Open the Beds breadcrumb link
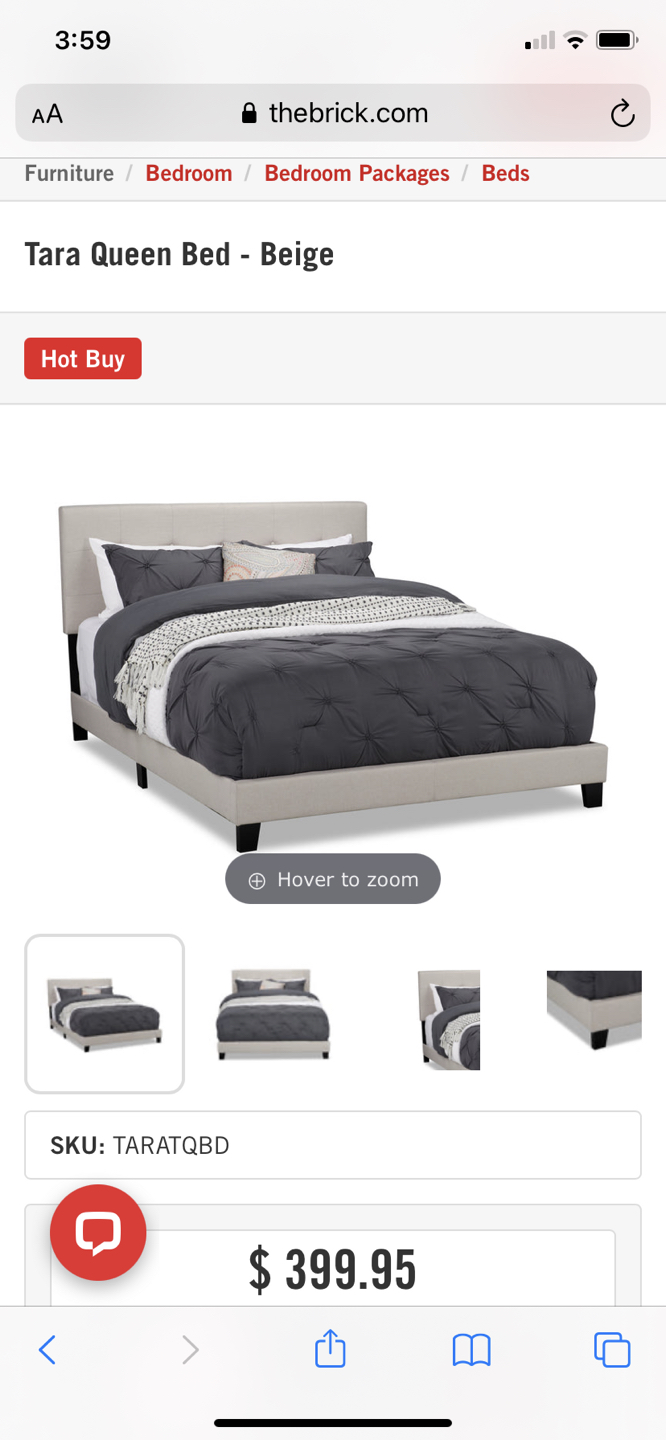 [505, 173]
